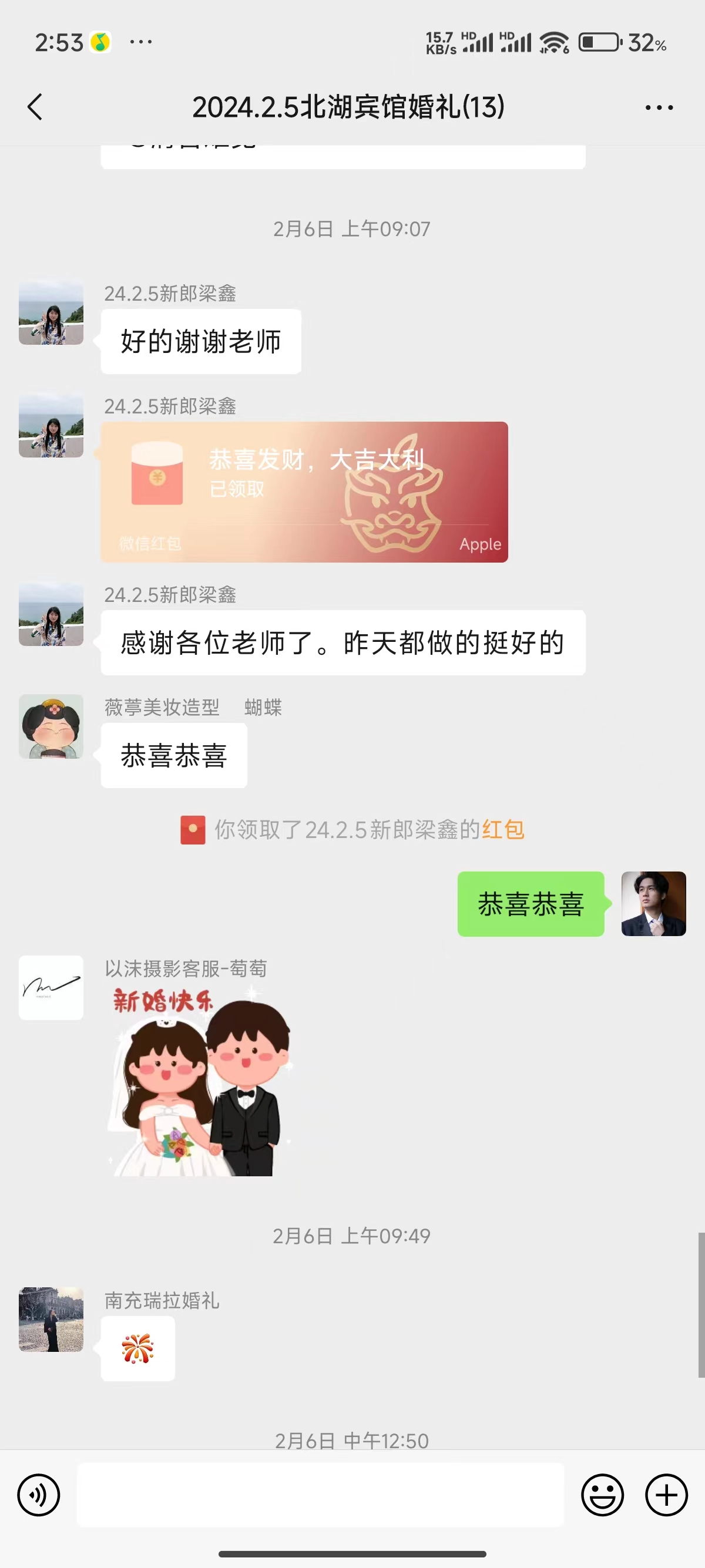Open 薇葶美妆造型 avatar profile

pos(51,726)
